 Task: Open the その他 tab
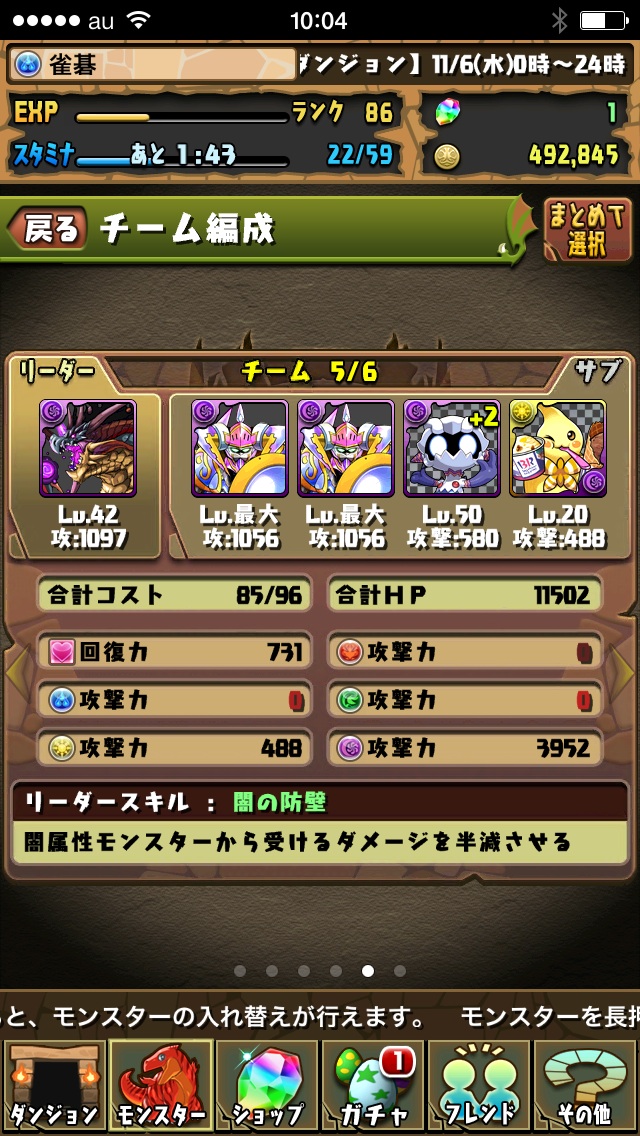point(586,1086)
